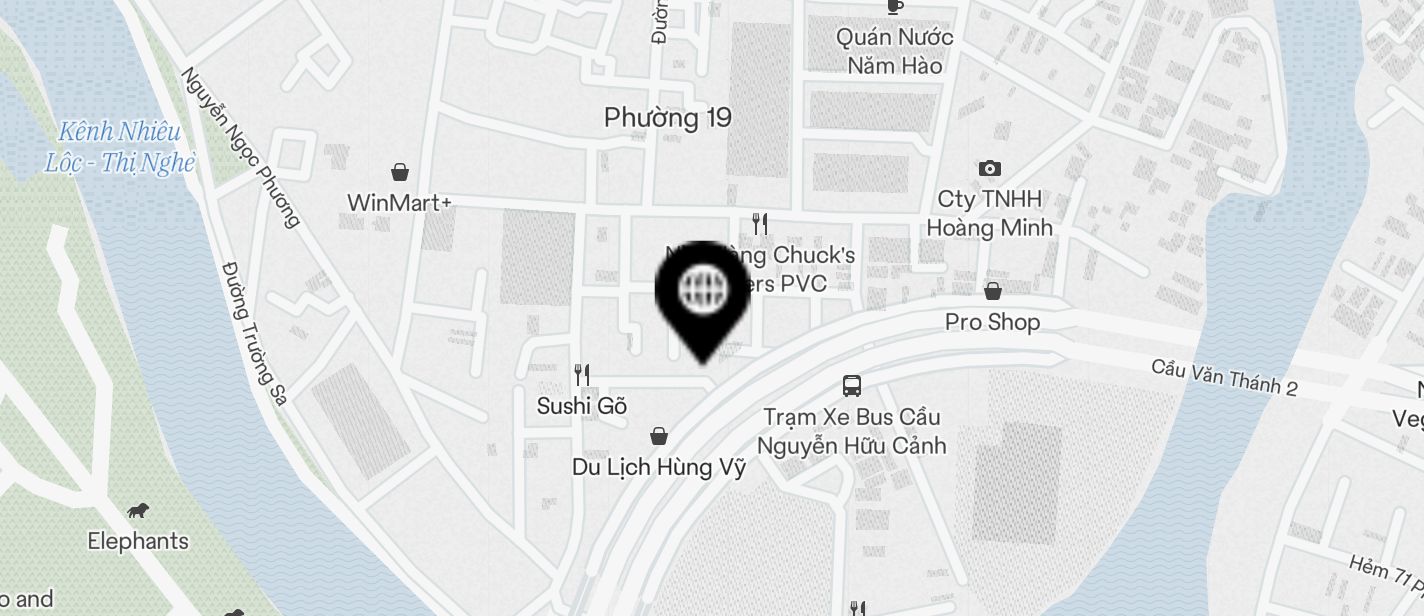The width and height of the screenshot is (1424, 616).
Task: Open Trạm Xe Bus Cầu Nguyễn Hữu Cảnh stop
Action: tap(851, 386)
